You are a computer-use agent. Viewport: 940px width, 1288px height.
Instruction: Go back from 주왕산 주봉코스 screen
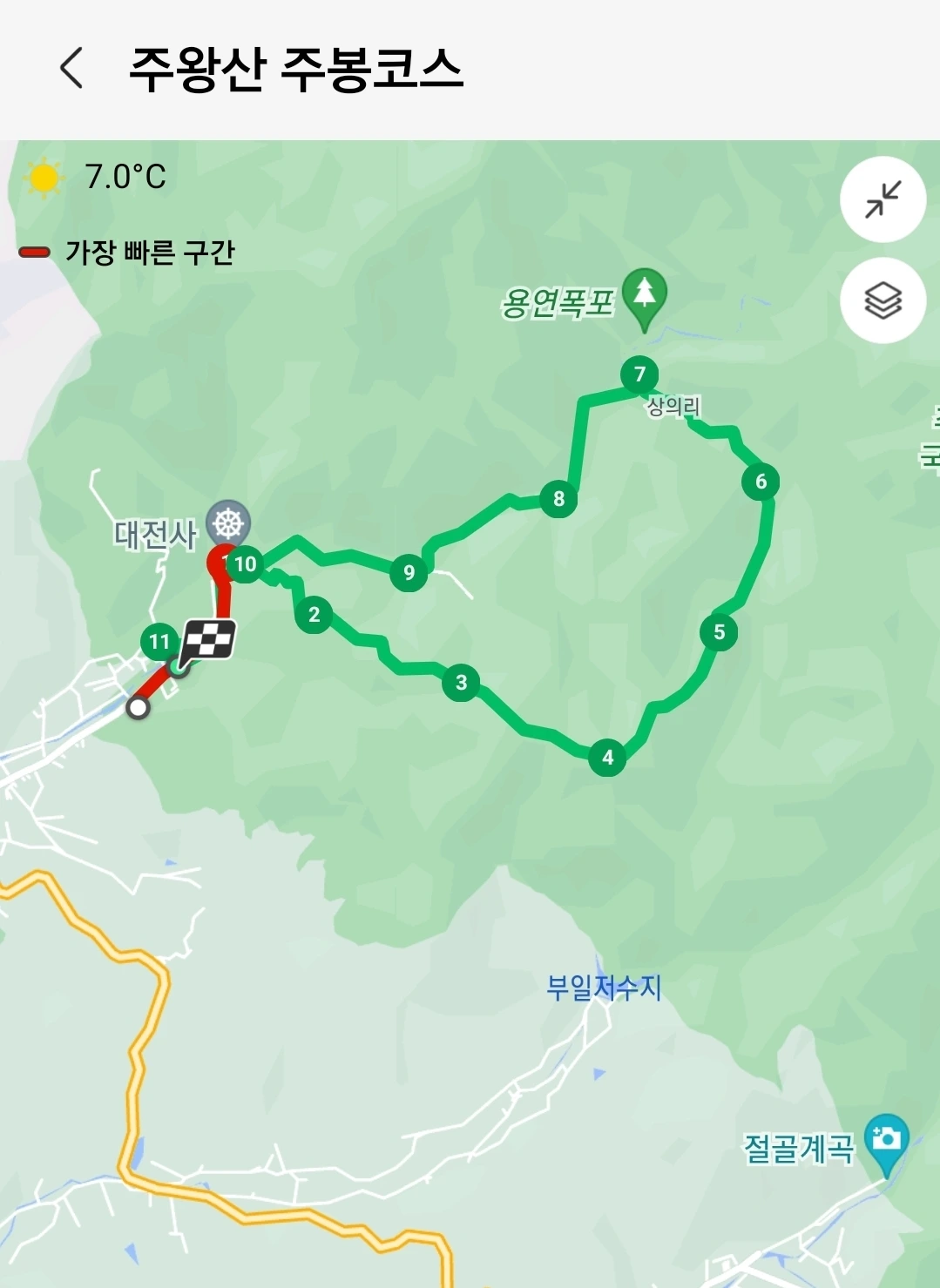(x=71, y=68)
